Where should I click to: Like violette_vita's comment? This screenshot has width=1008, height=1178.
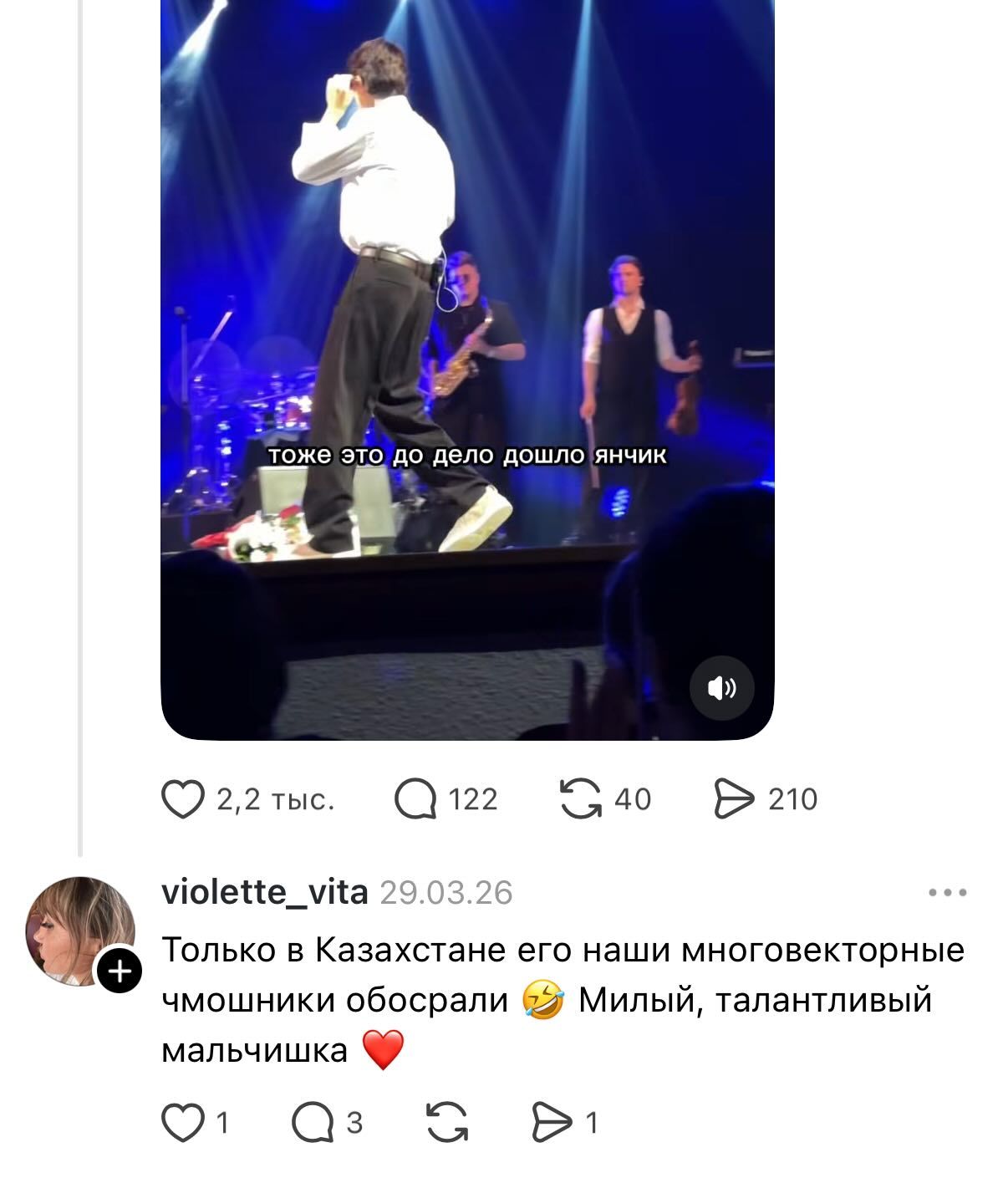click(x=183, y=1122)
